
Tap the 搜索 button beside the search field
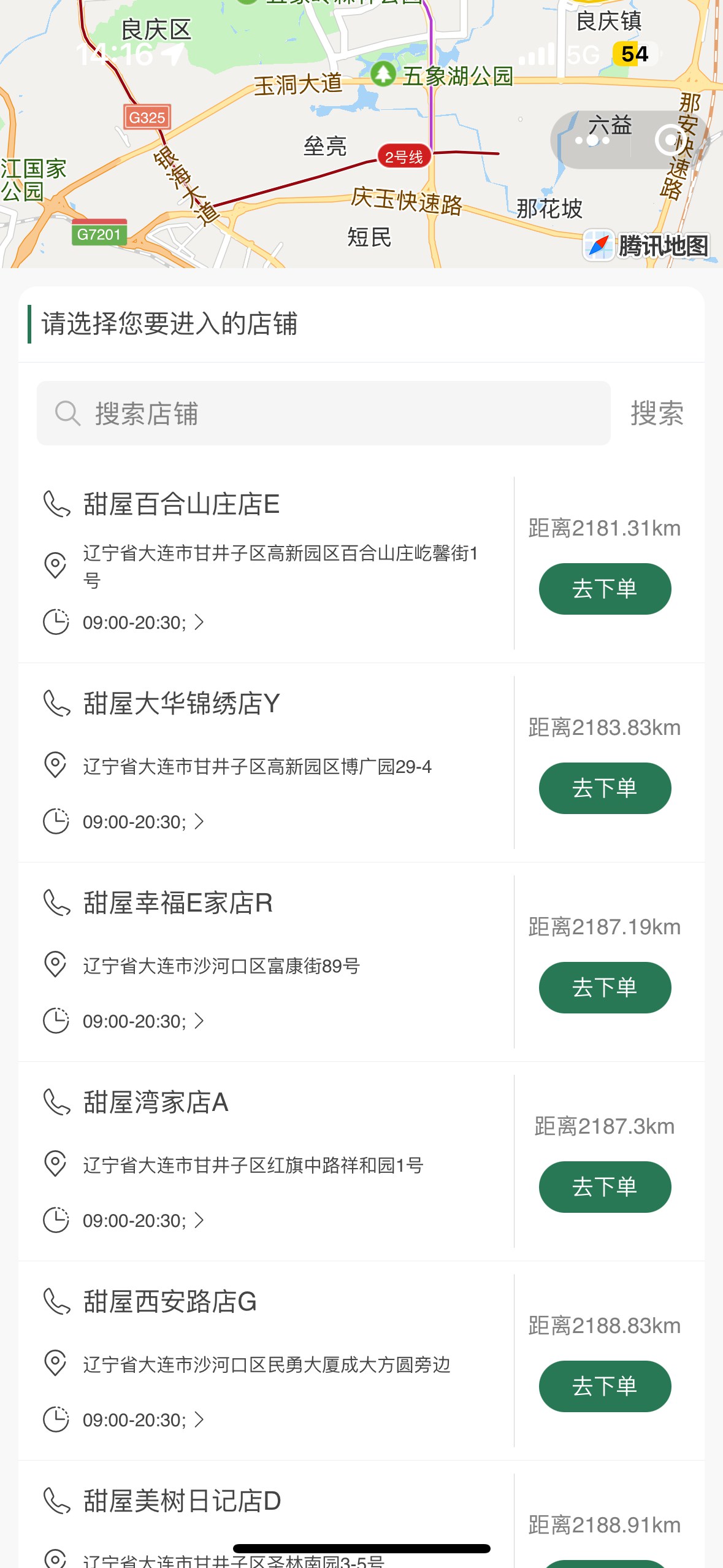pyautogui.click(x=657, y=413)
